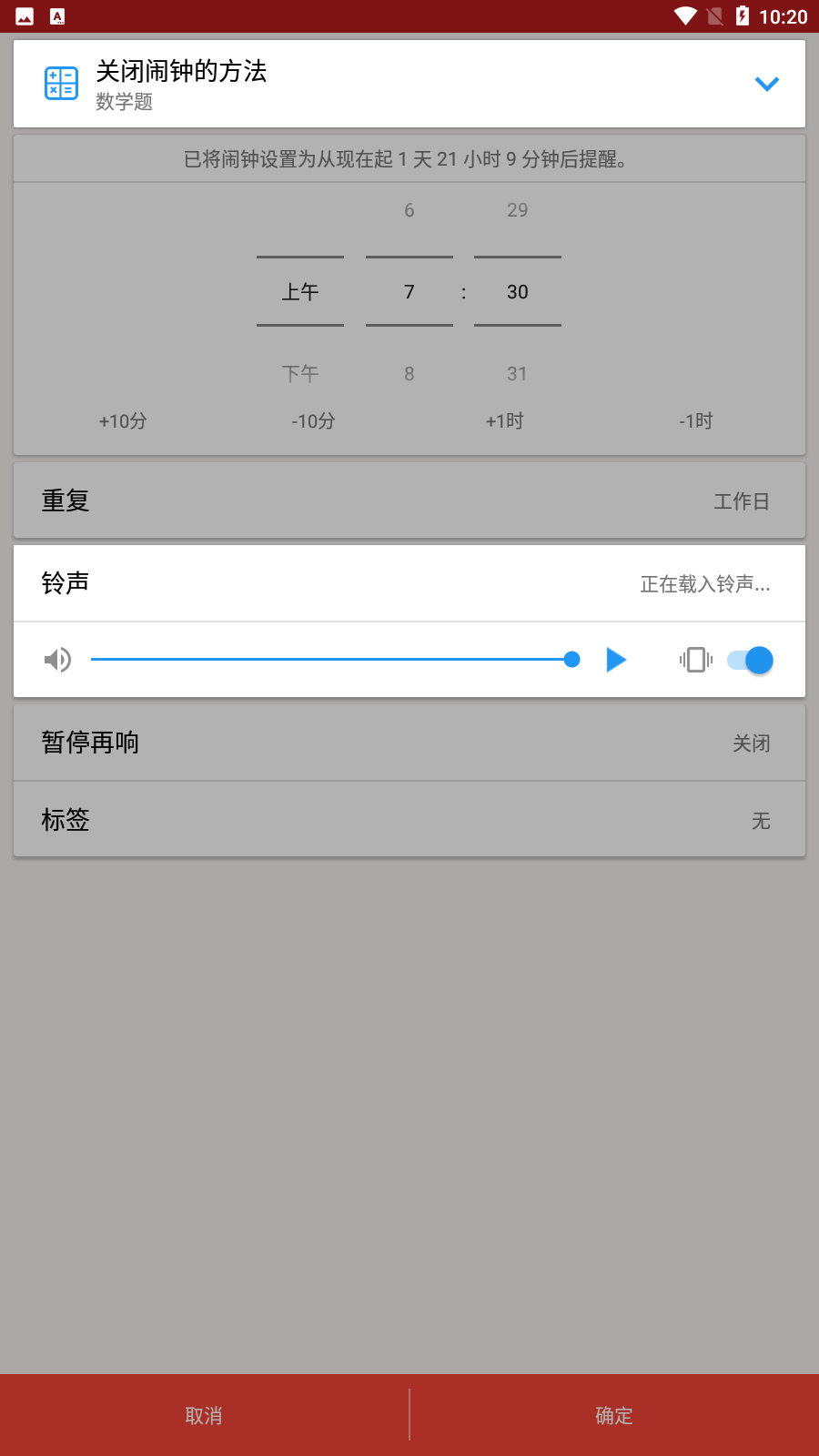Open the 重复 setting row
819x1456 pixels.
coord(409,500)
